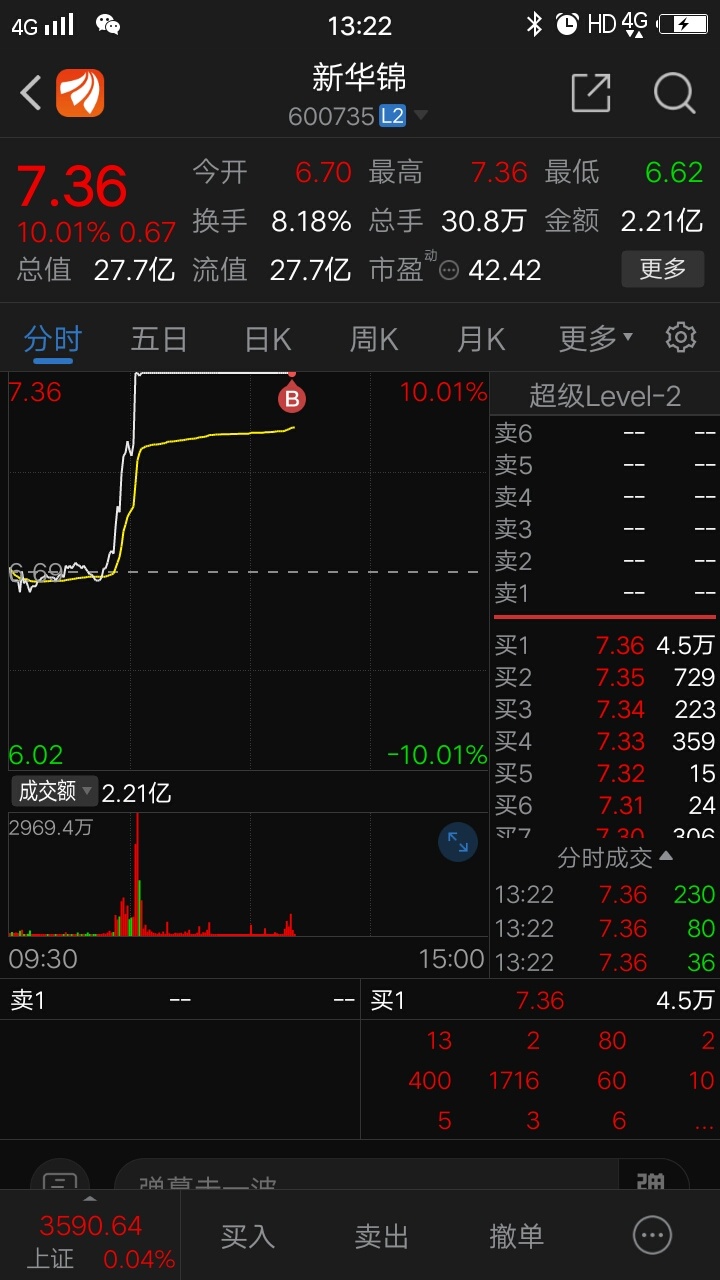Screen dimensions: 720x1280
Task: Tap 撤单 to cancel an order
Action: [516, 1236]
